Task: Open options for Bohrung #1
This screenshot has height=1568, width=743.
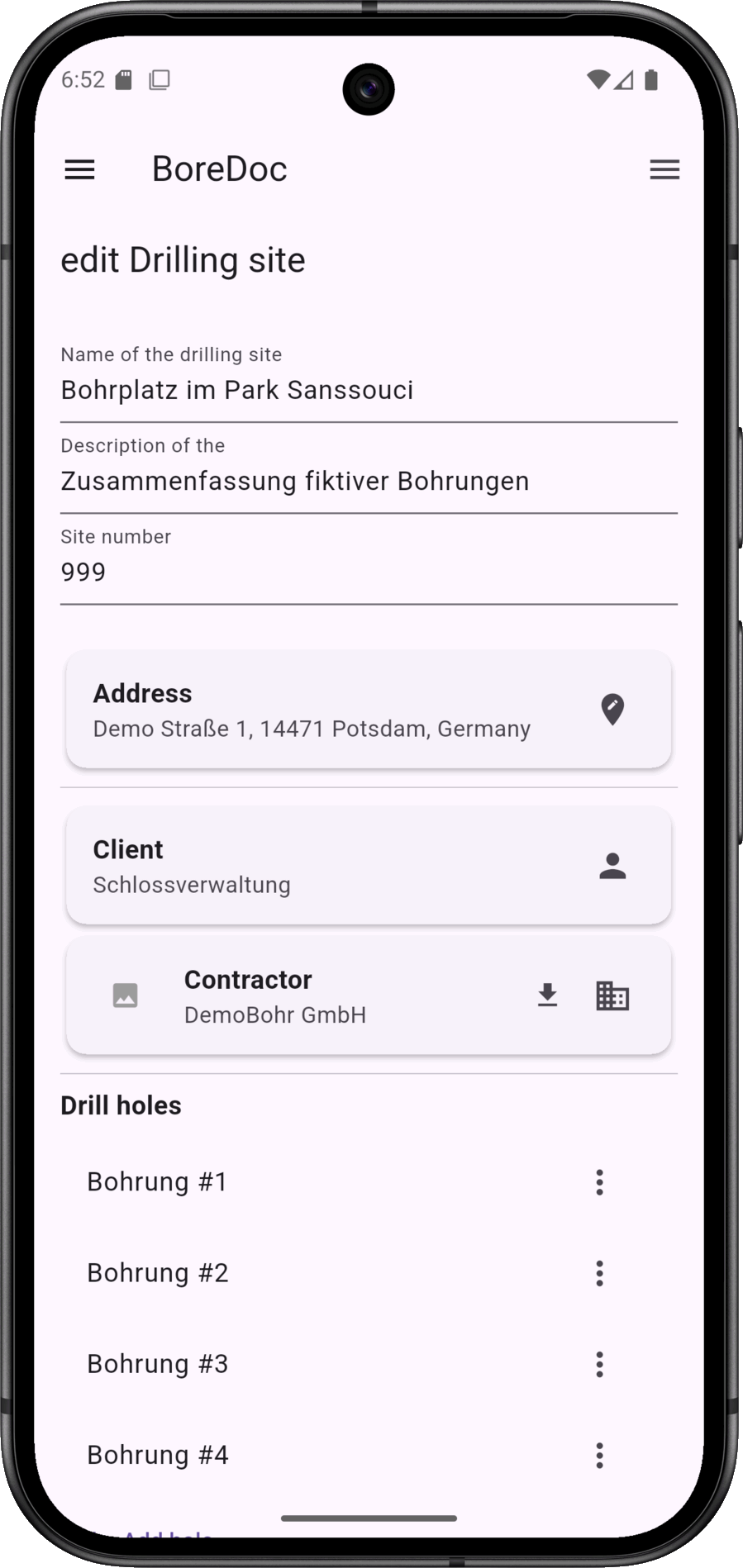Action: [599, 1182]
